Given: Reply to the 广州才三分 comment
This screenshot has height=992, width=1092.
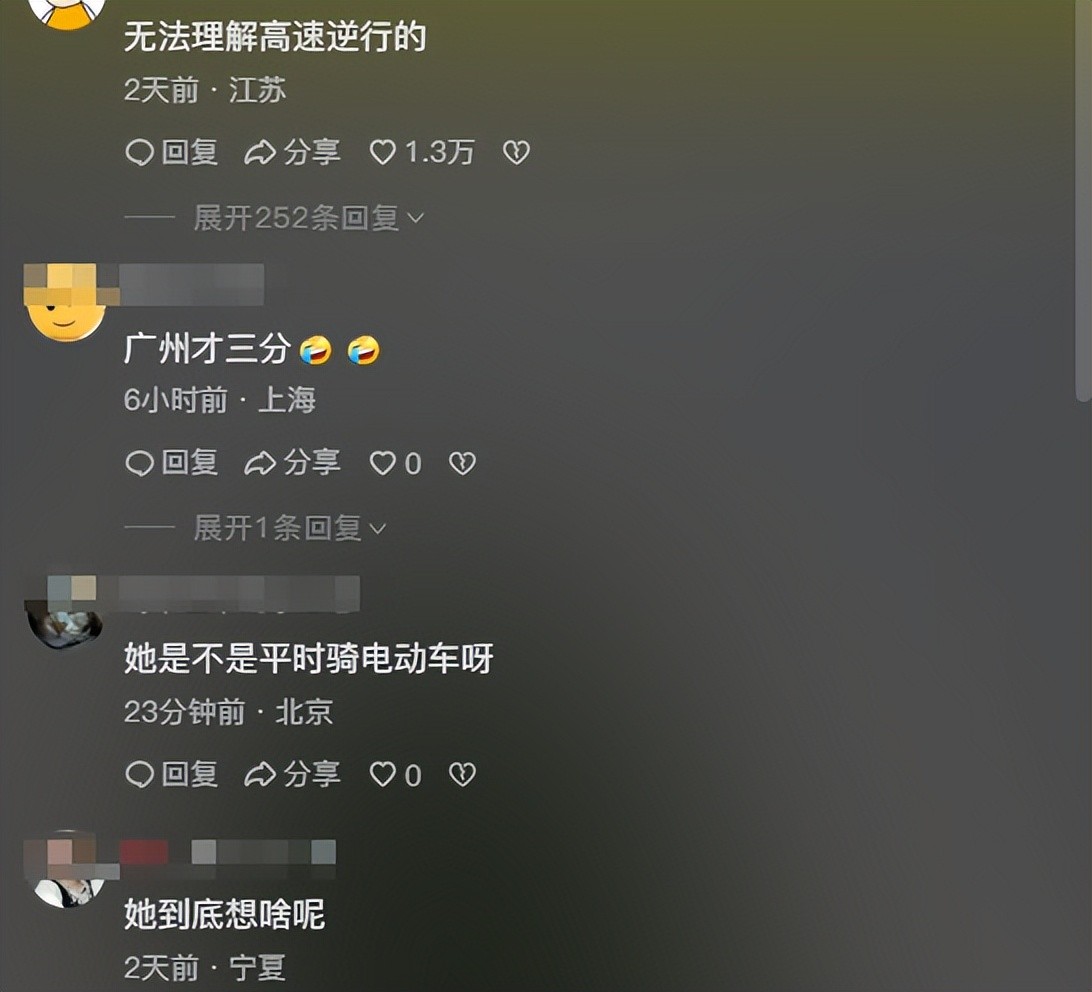Looking at the screenshot, I should click(x=171, y=463).
